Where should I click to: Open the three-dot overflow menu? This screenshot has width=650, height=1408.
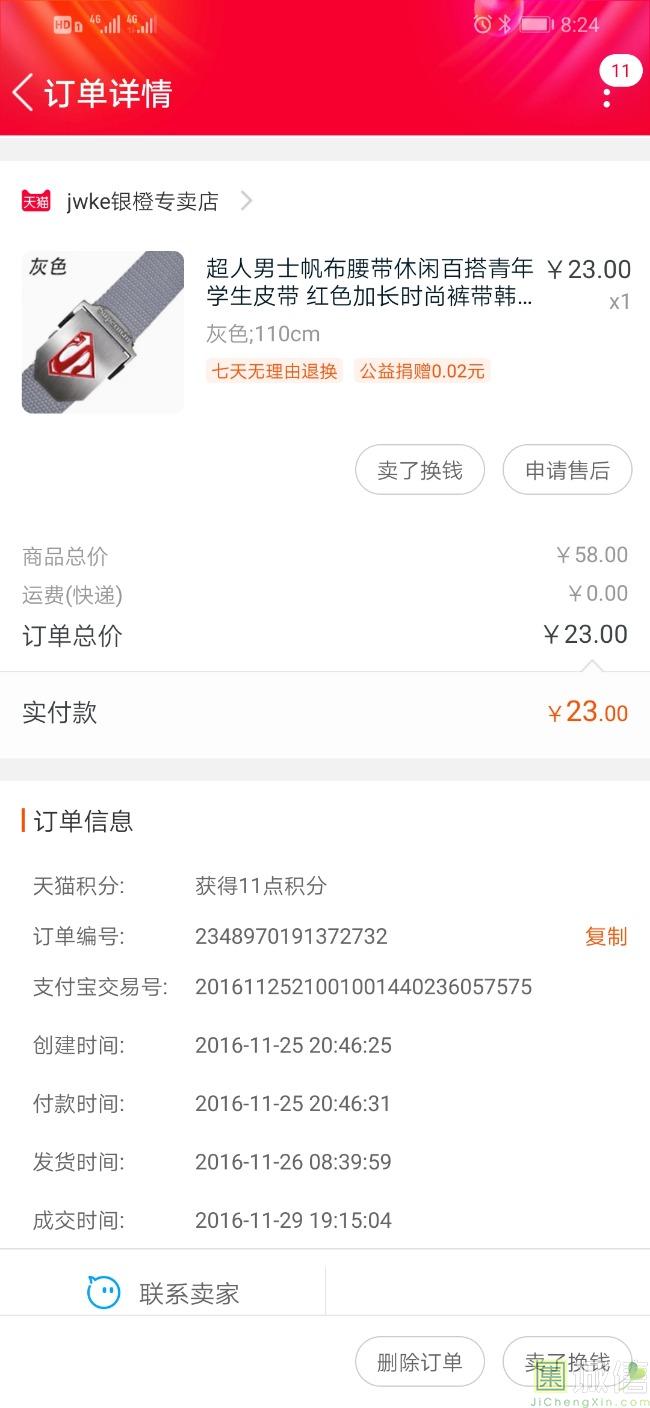(606, 97)
